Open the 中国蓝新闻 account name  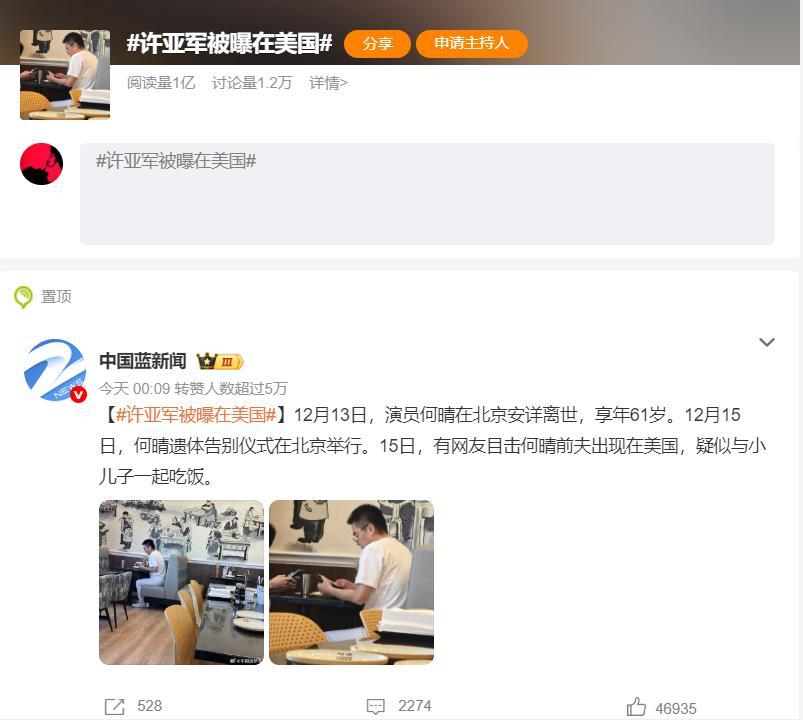142,361
